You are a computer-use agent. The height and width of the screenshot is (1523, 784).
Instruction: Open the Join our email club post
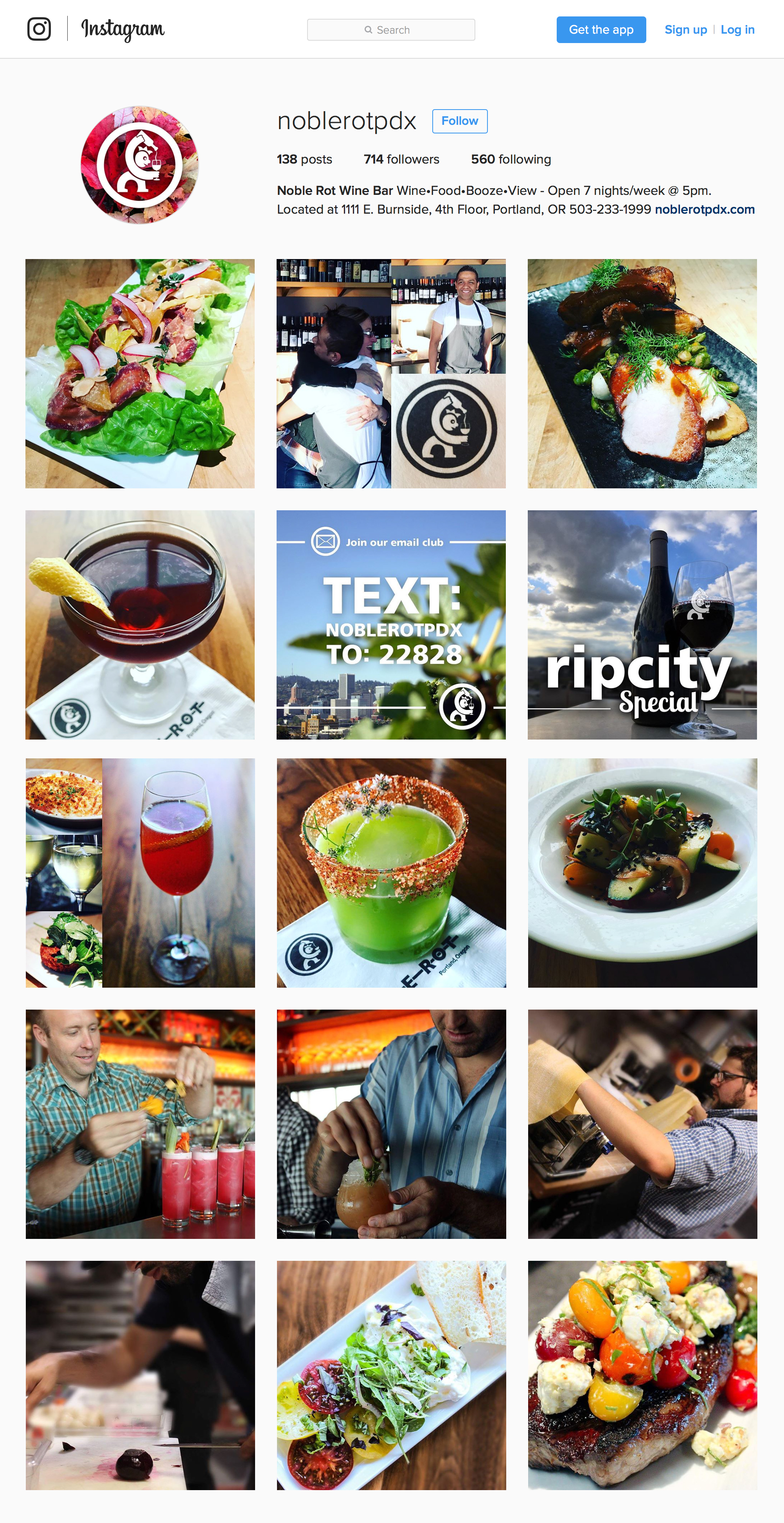(391, 624)
